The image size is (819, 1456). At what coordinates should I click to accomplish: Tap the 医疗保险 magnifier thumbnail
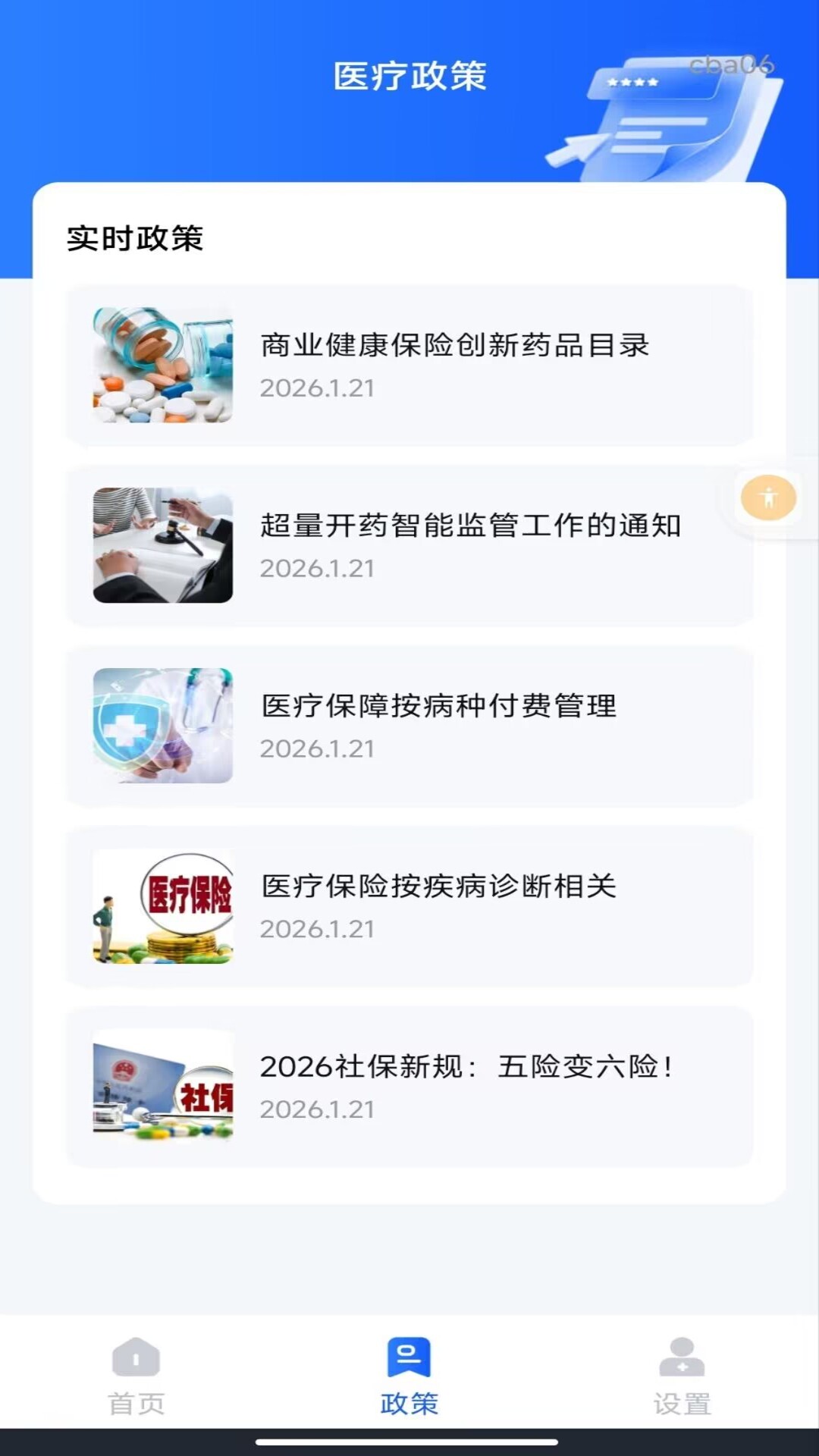pos(163,905)
